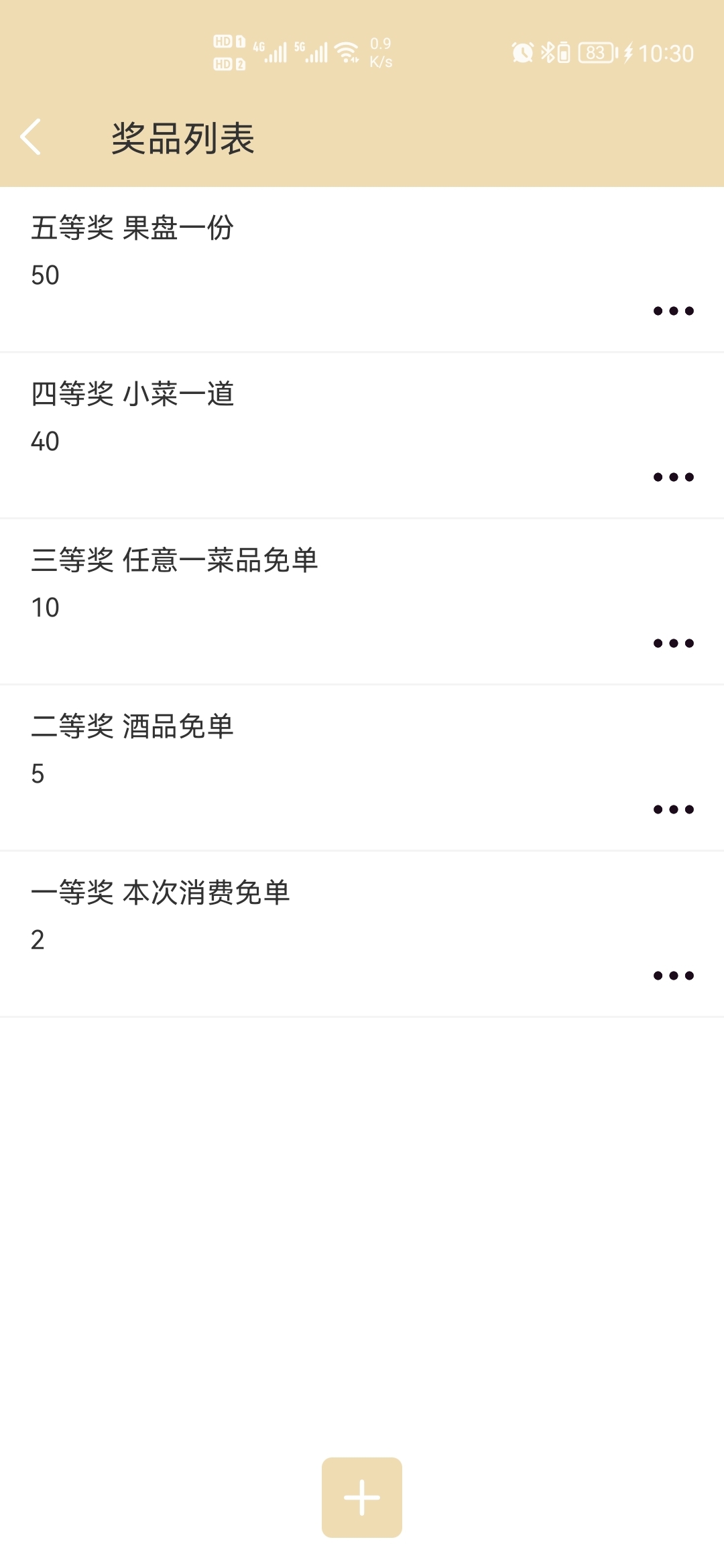Choose the 一等奖 本次消费免单 row
This screenshot has width=724, height=1568.
click(362, 934)
